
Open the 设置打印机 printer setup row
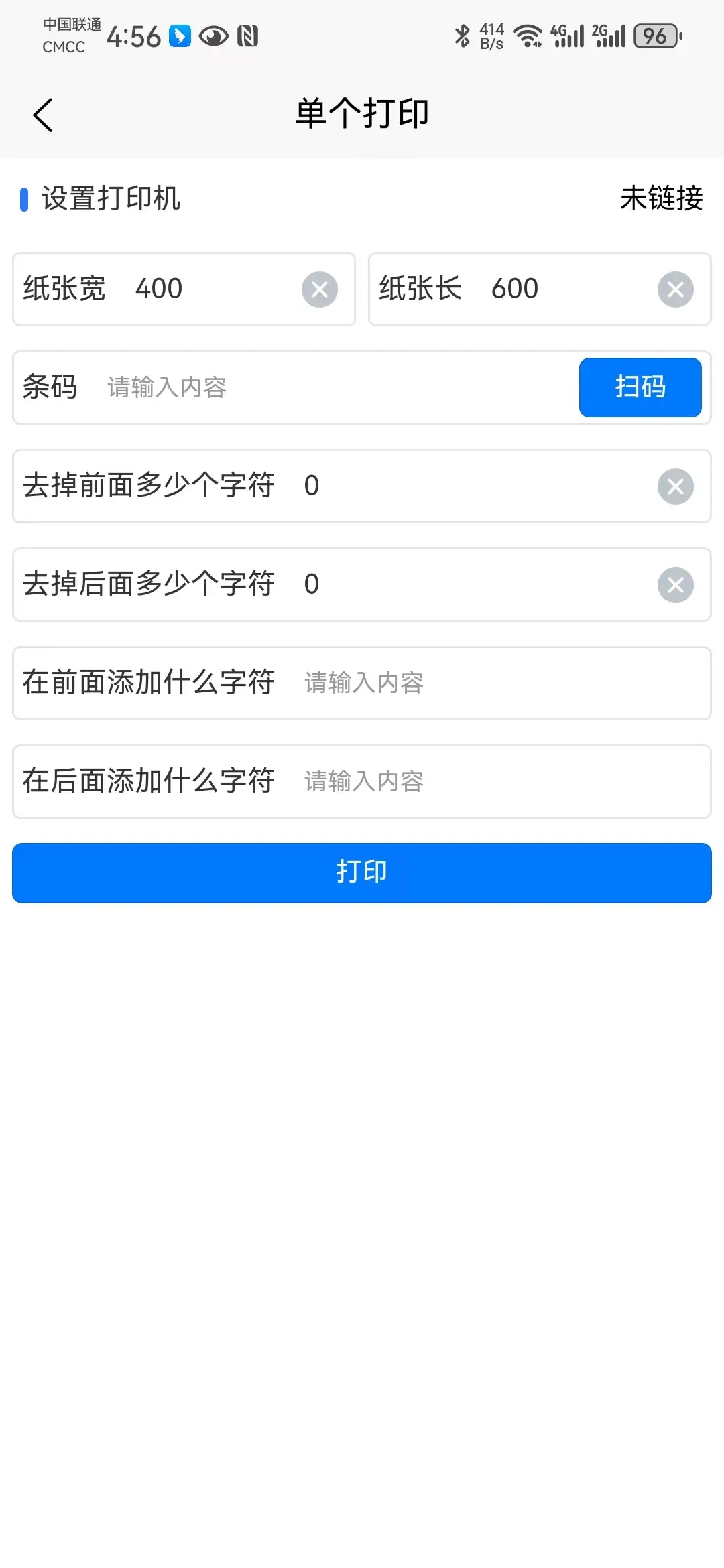[362, 199]
